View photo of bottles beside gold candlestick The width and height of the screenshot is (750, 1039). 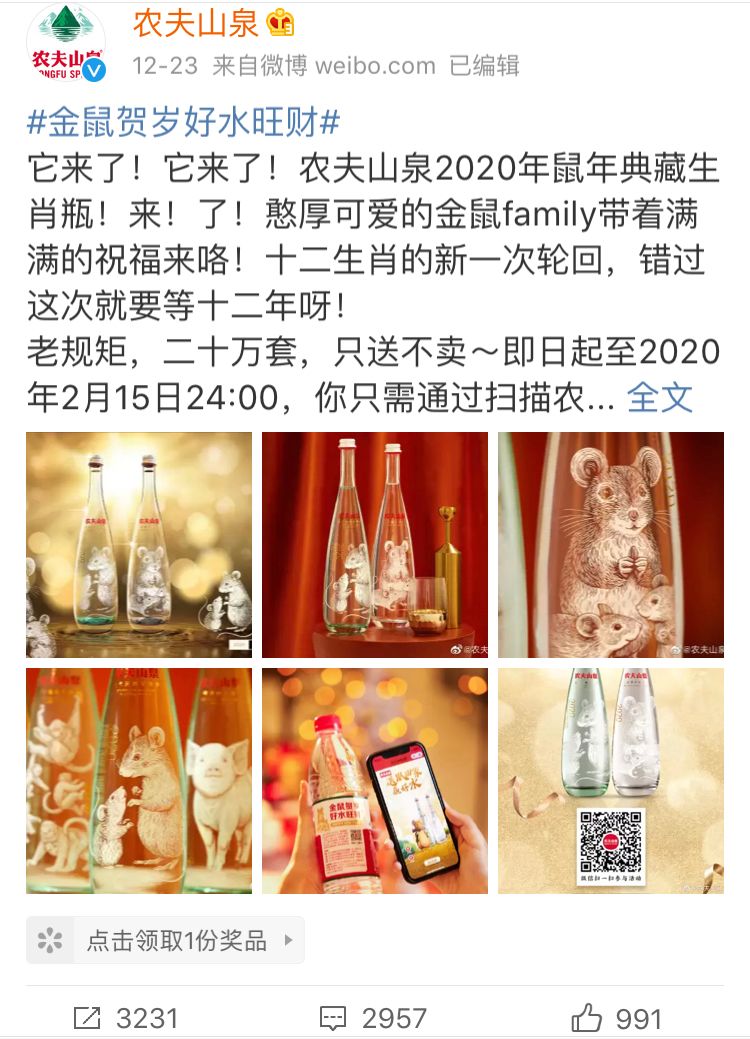tap(375, 544)
